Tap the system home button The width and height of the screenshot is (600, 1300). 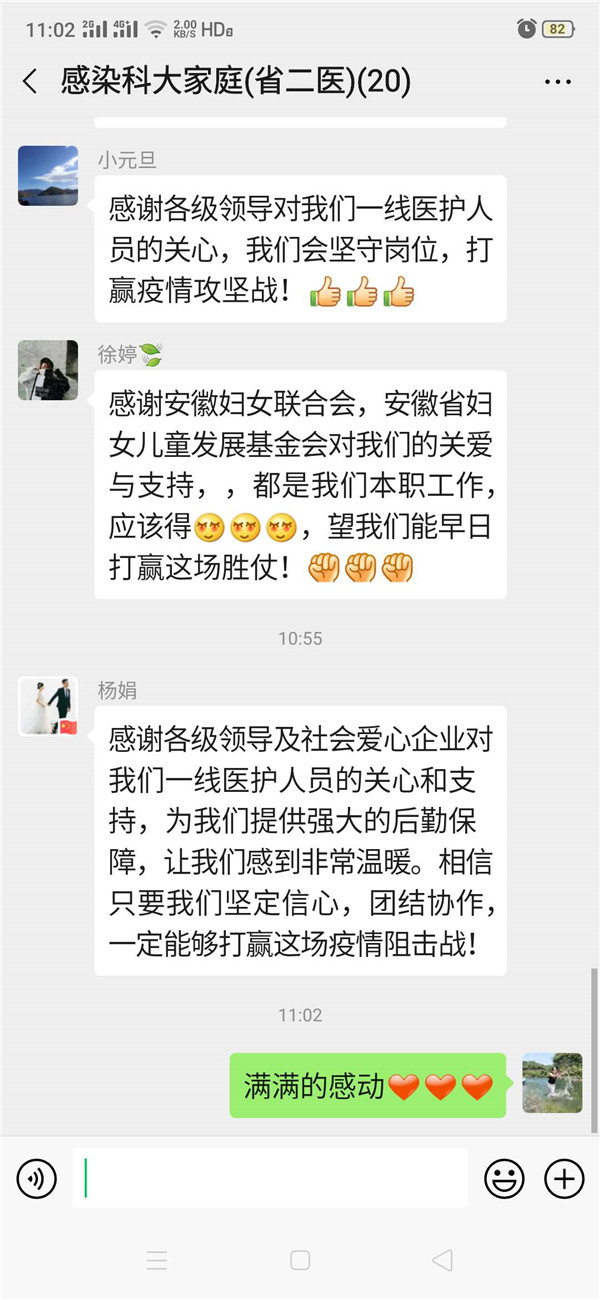[300, 1260]
